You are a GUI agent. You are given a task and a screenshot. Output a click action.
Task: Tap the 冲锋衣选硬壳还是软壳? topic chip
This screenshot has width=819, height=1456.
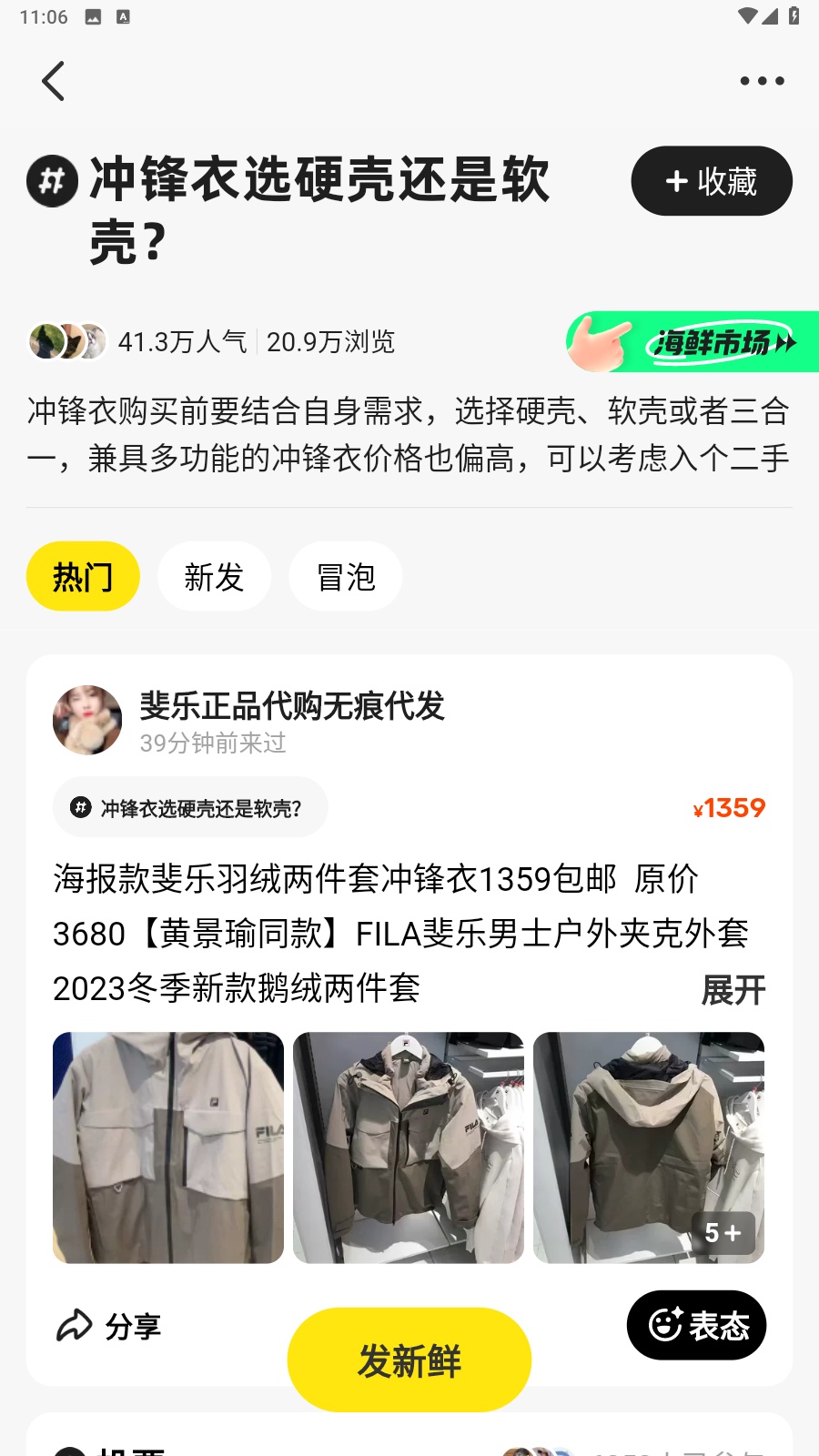point(190,807)
